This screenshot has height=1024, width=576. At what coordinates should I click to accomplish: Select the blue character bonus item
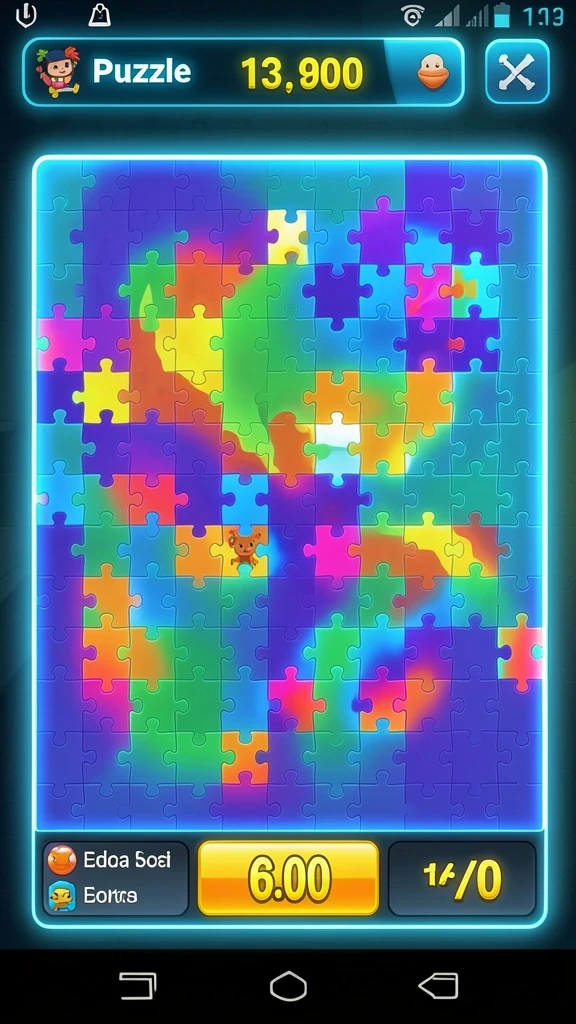pos(62,895)
